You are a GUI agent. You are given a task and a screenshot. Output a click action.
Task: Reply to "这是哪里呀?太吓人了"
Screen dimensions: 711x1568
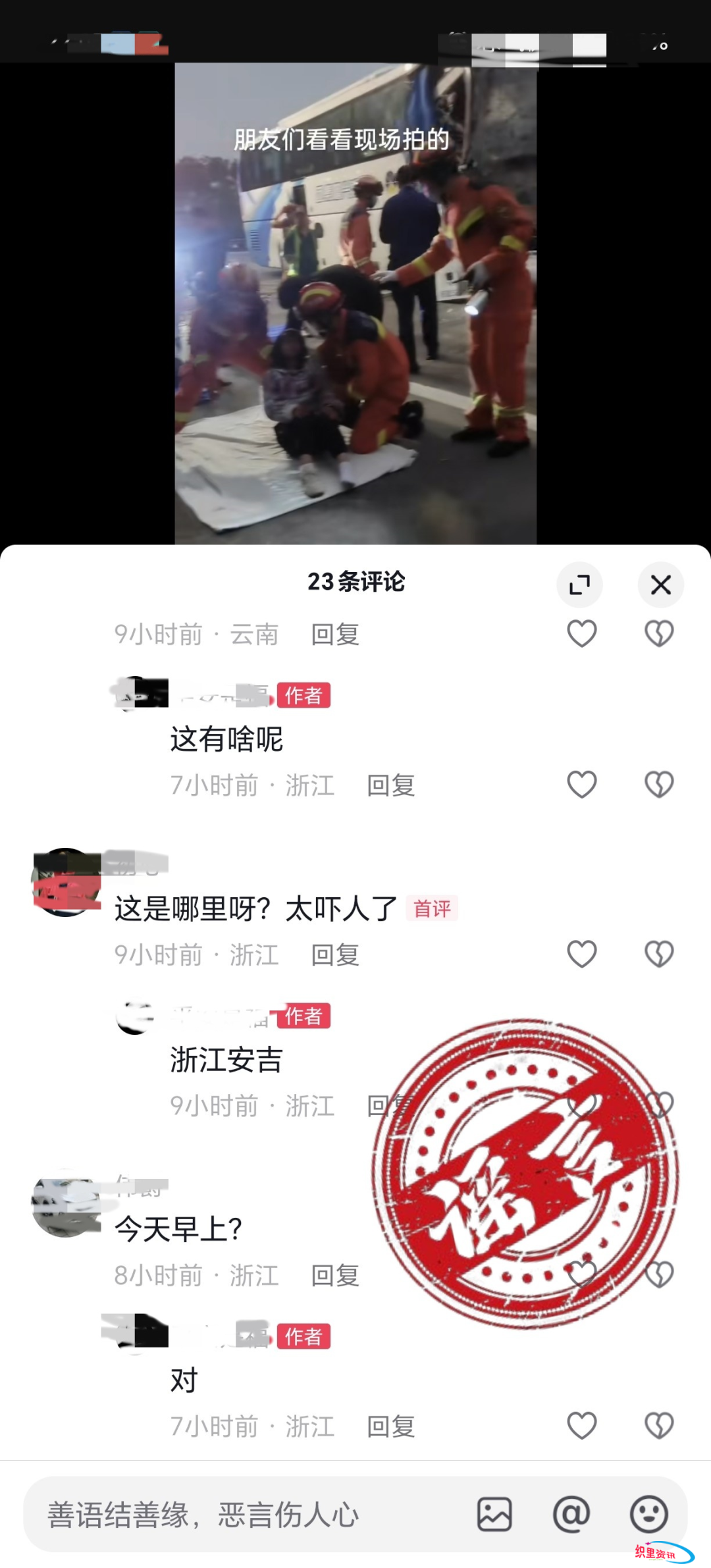[334, 955]
